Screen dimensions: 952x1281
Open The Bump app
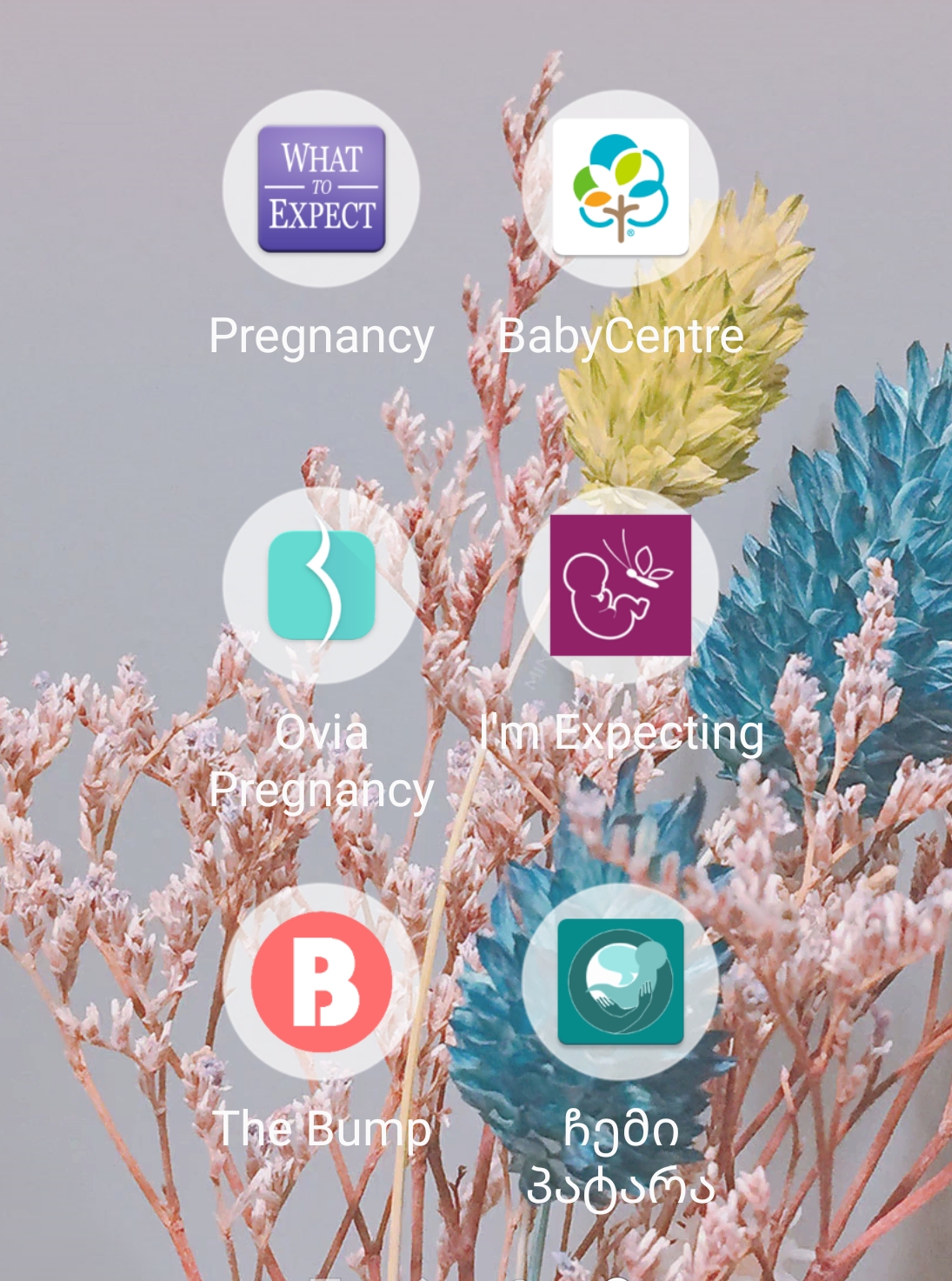pyautogui.click(x=321, y=982)
